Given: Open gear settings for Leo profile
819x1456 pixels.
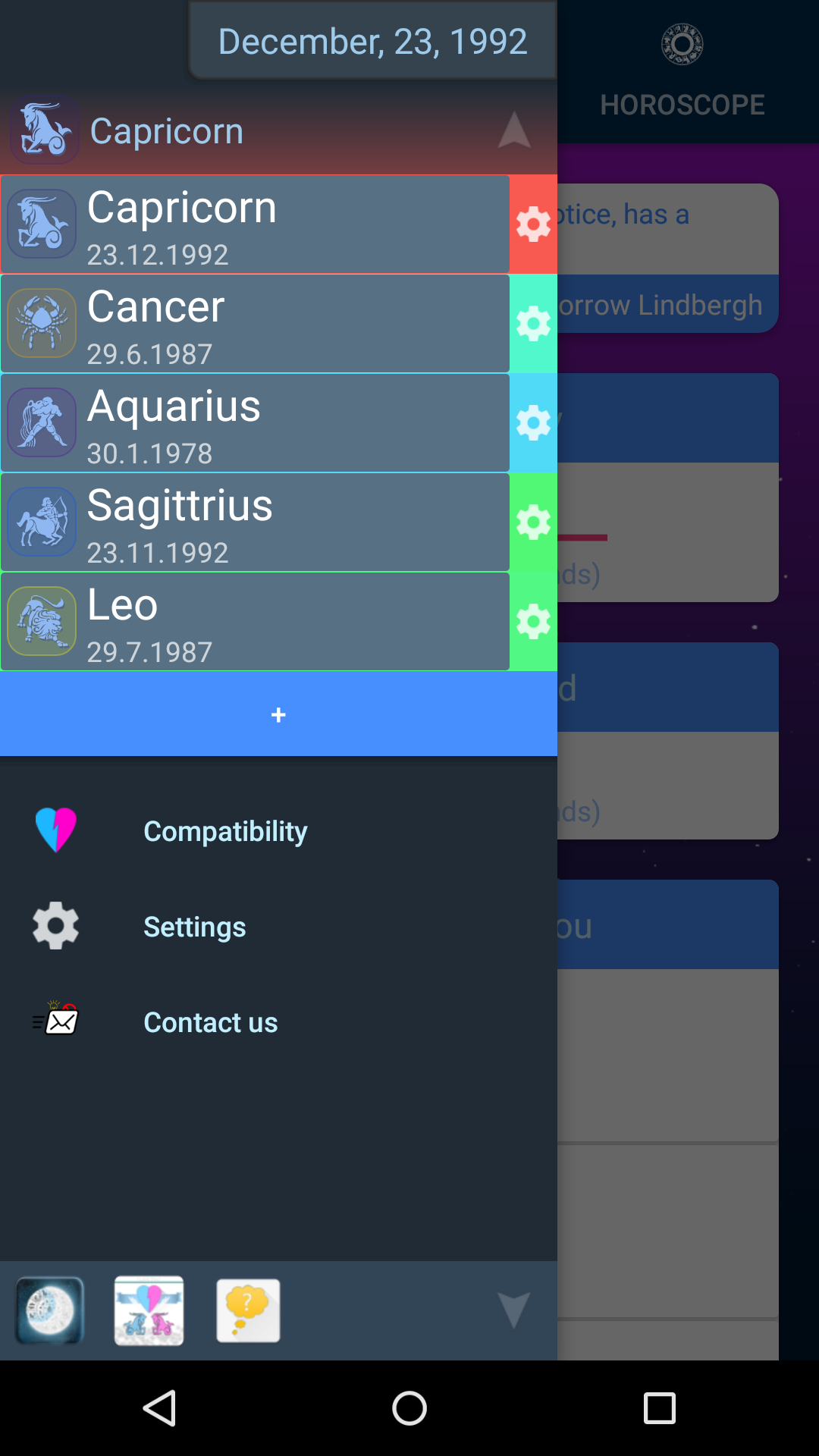Looking at the screenshot, I should click(533, 622).
